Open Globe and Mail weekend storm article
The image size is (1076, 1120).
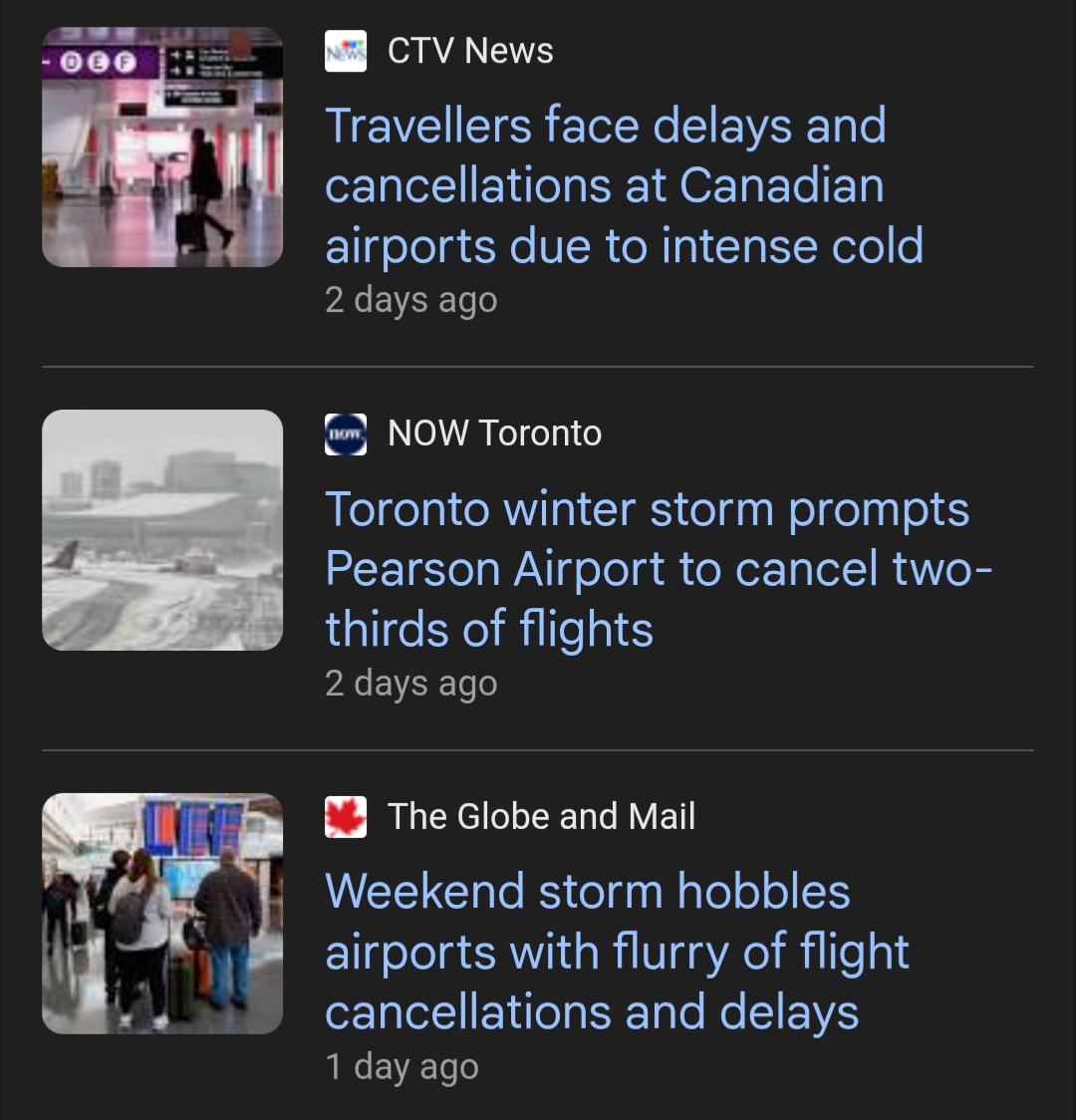pyautogui.click(x=616, y=952)
